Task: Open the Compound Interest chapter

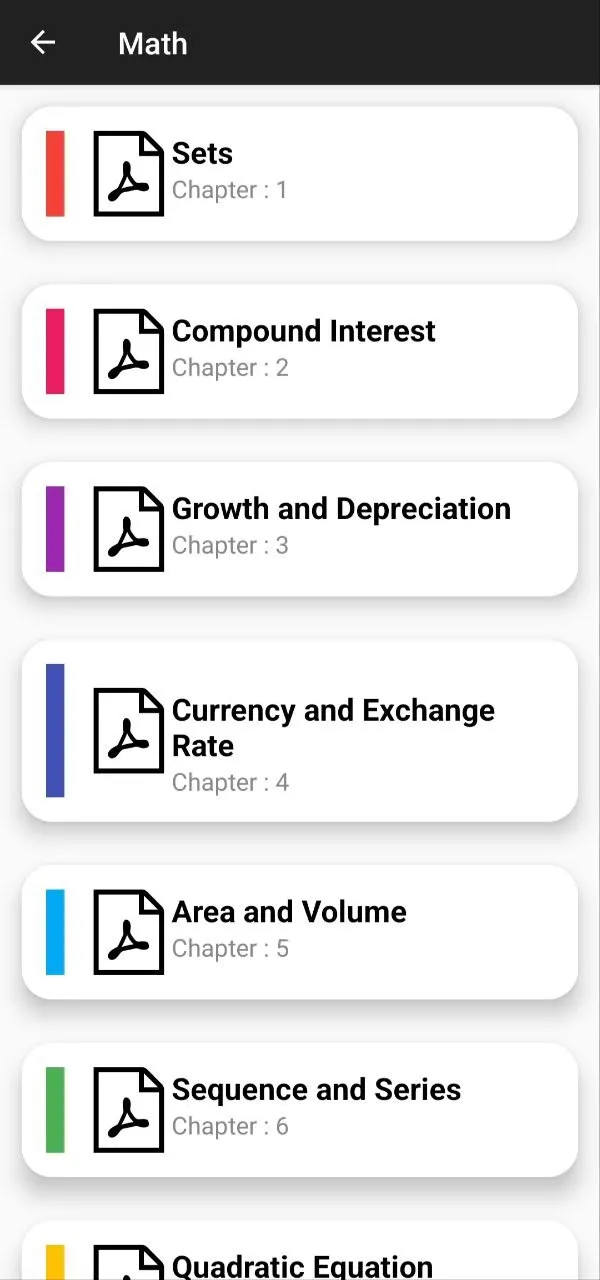Action: pos(300,351)
